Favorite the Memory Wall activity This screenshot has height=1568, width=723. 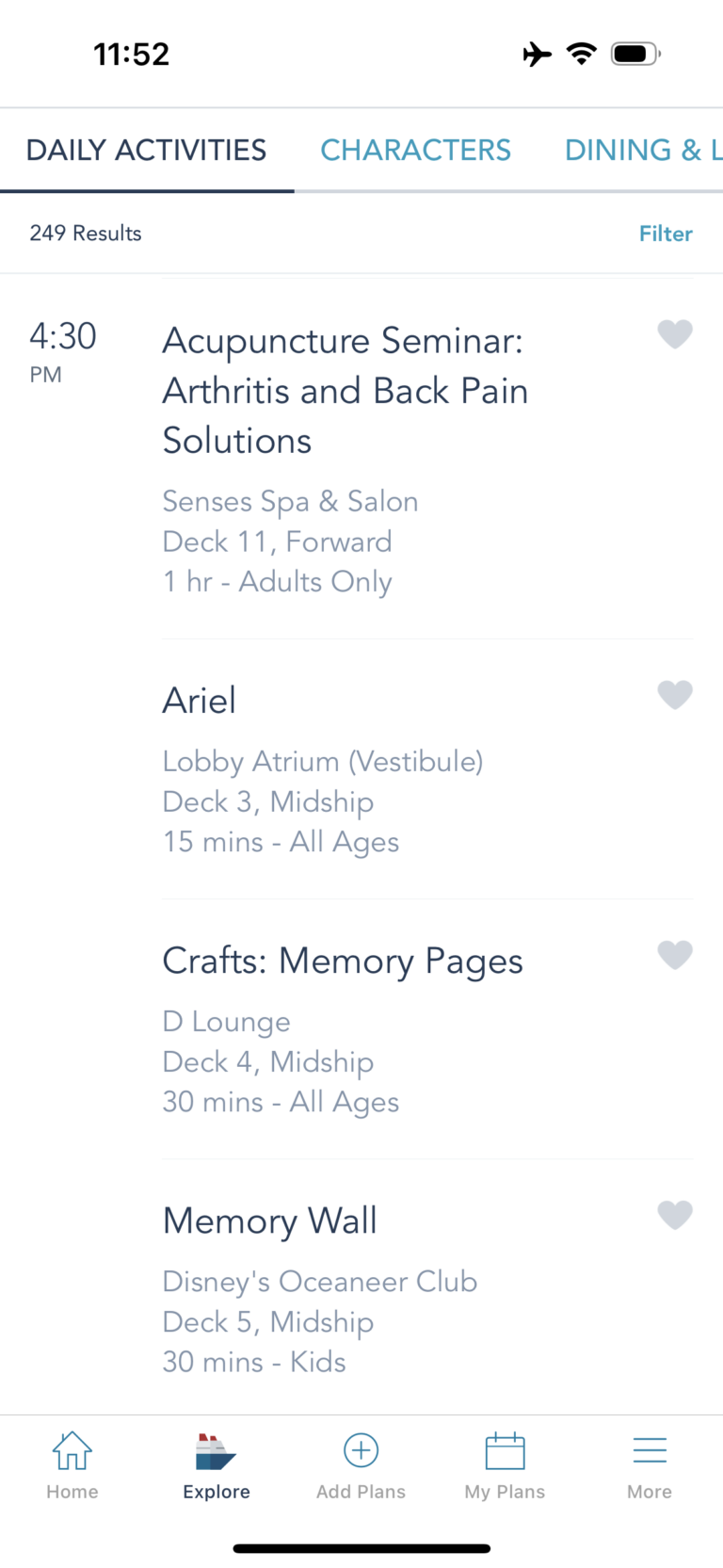674,1214
